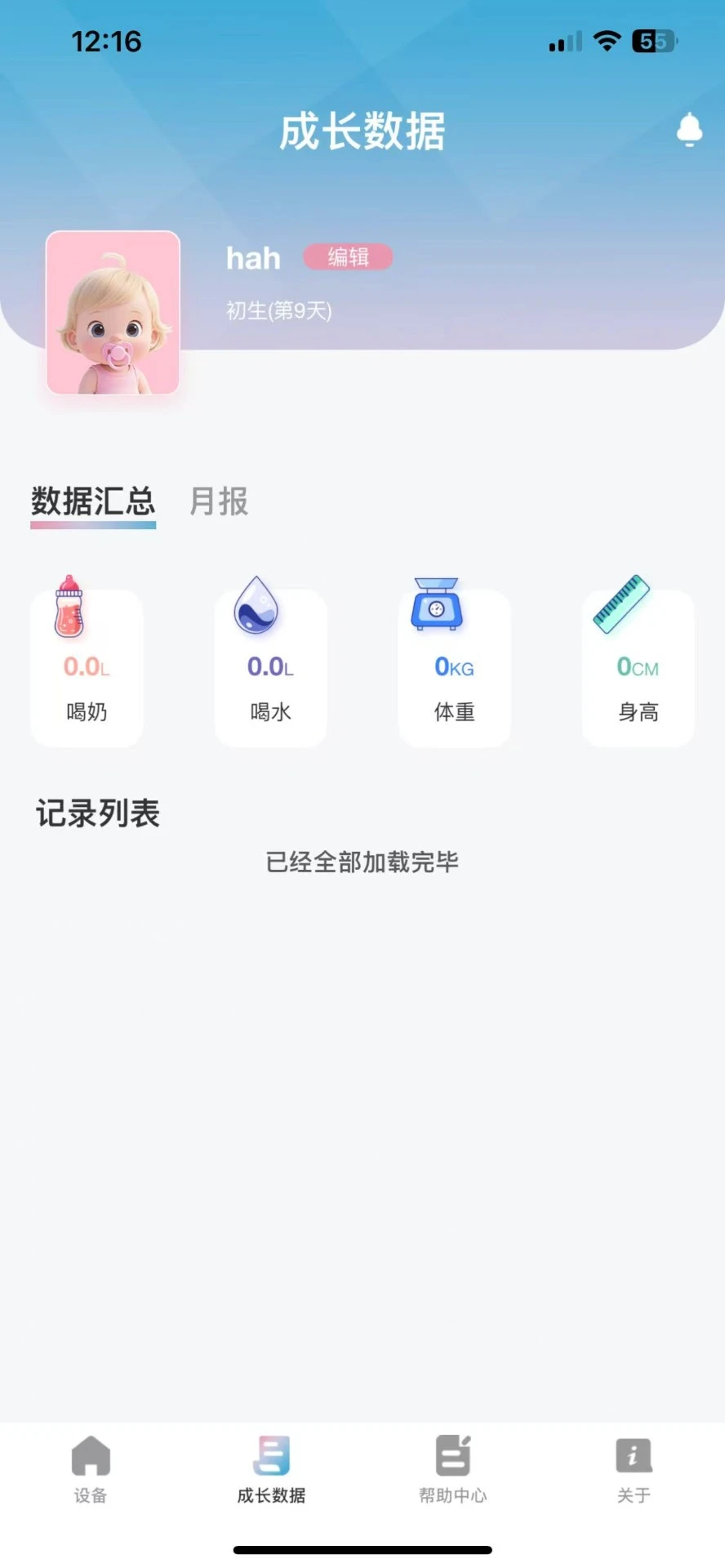Tap the Wi-Fi status bar icon
This screenshot has width=725, height=1568.
coord(607,41)
